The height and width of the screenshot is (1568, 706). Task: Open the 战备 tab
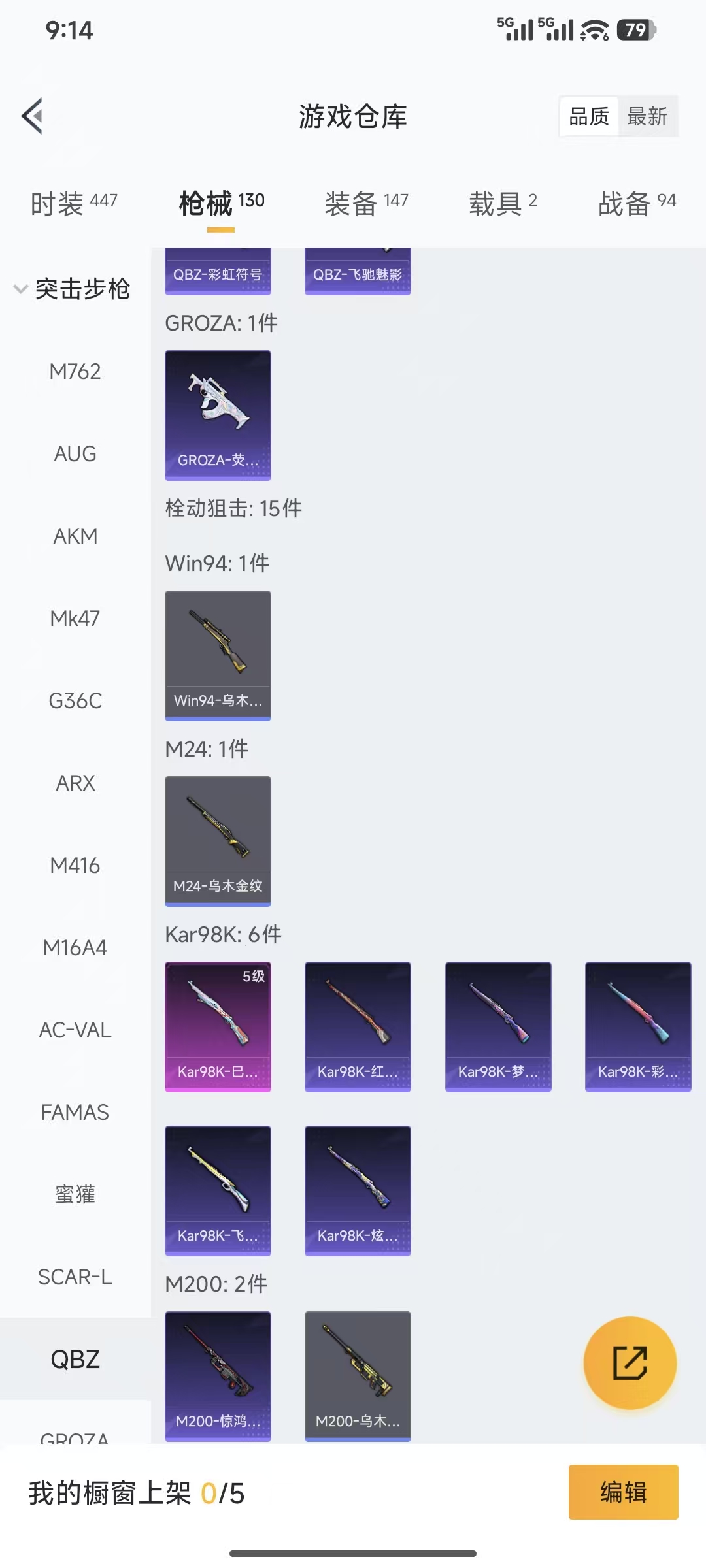click(x=636, y=203)
